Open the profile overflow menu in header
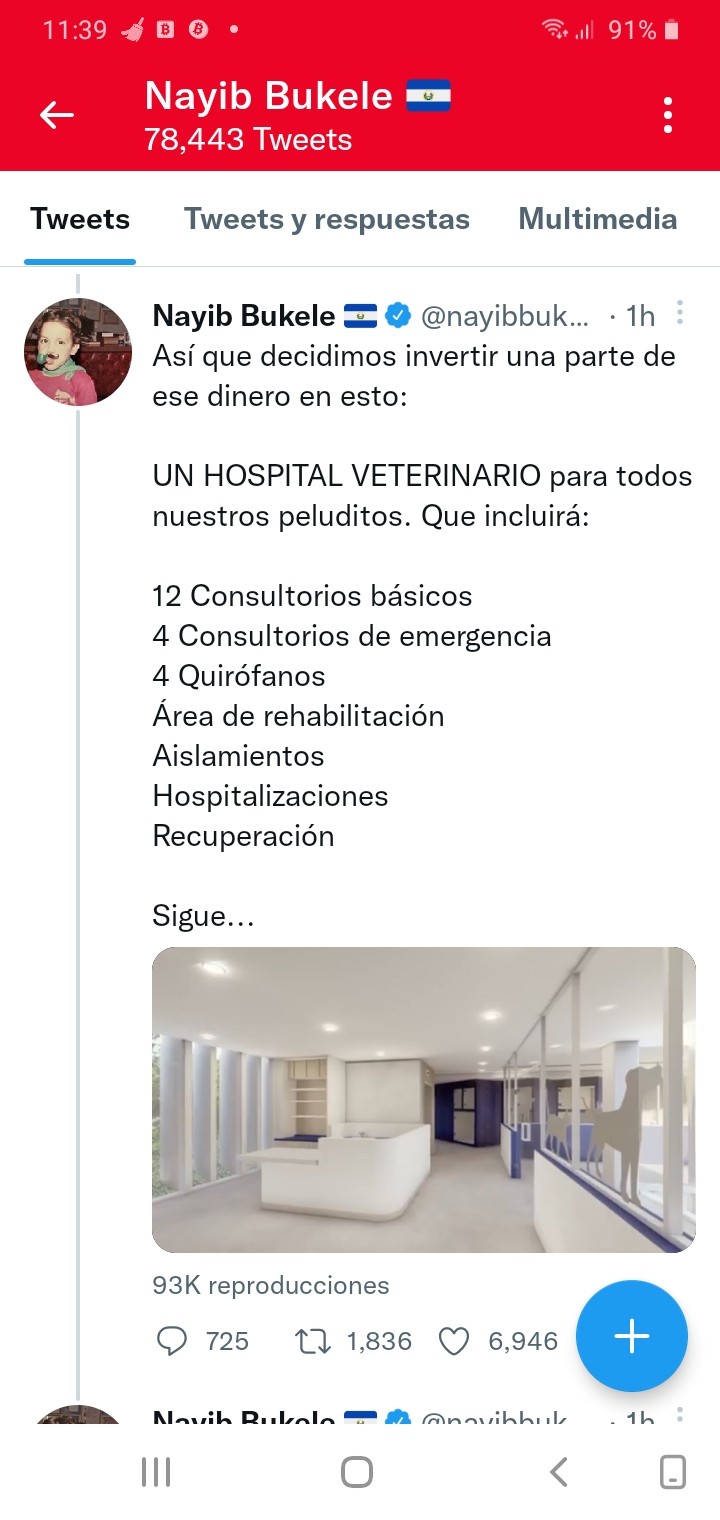 pyautogui.click(x=668, y=116)
